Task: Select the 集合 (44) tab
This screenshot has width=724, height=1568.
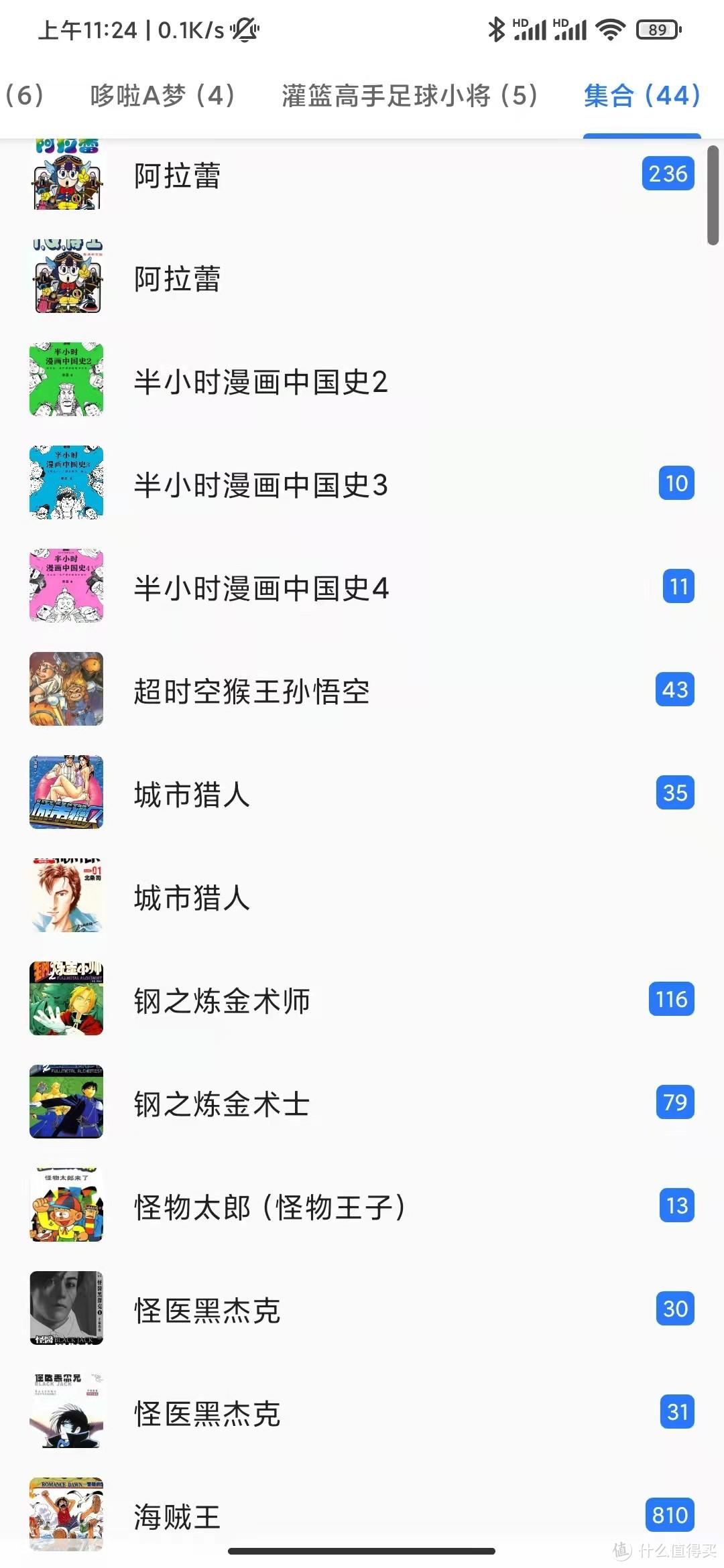Action: 642,96
